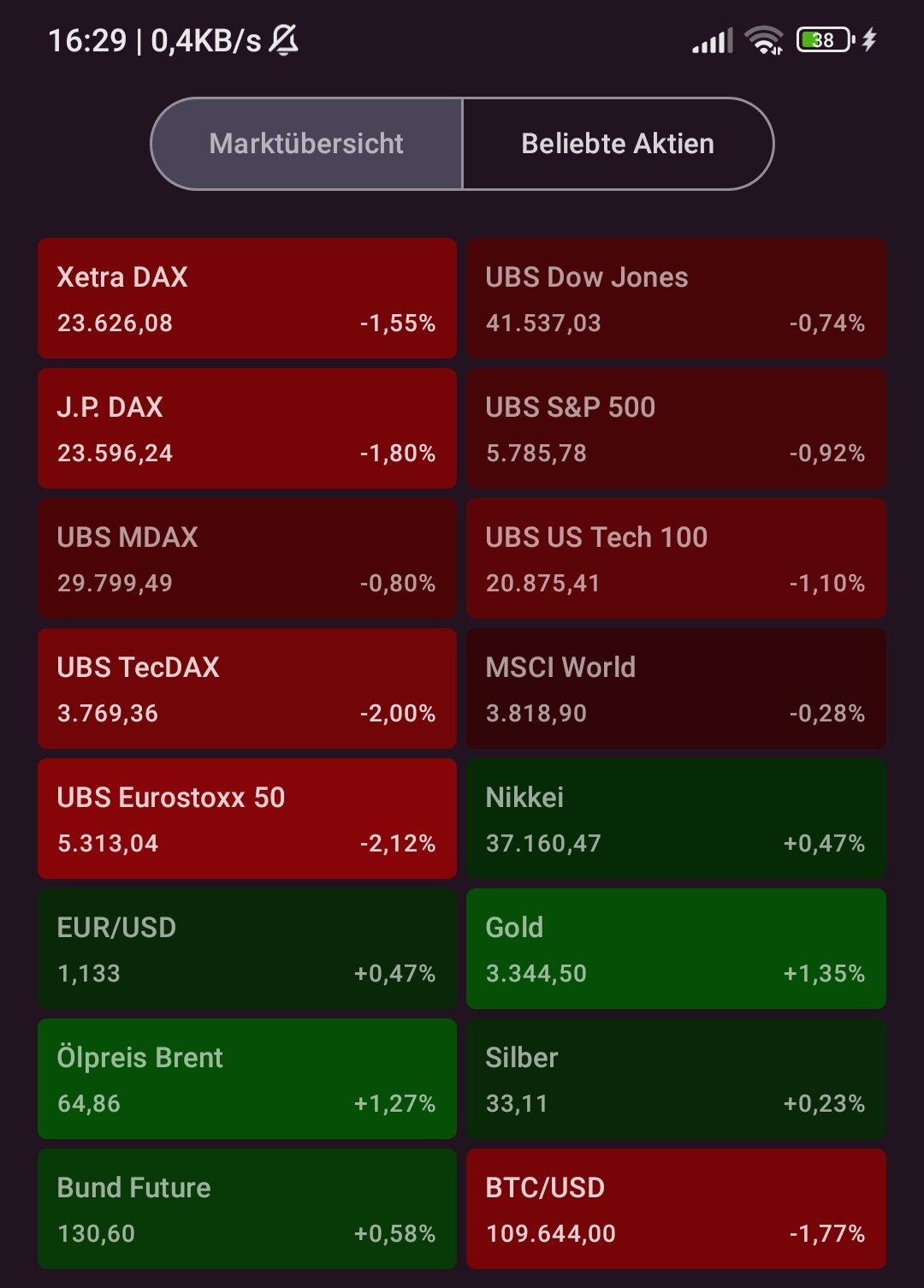Open the Nikkei index card
This screenshot has height=1288, width=924.
click(x=676, y=819)
